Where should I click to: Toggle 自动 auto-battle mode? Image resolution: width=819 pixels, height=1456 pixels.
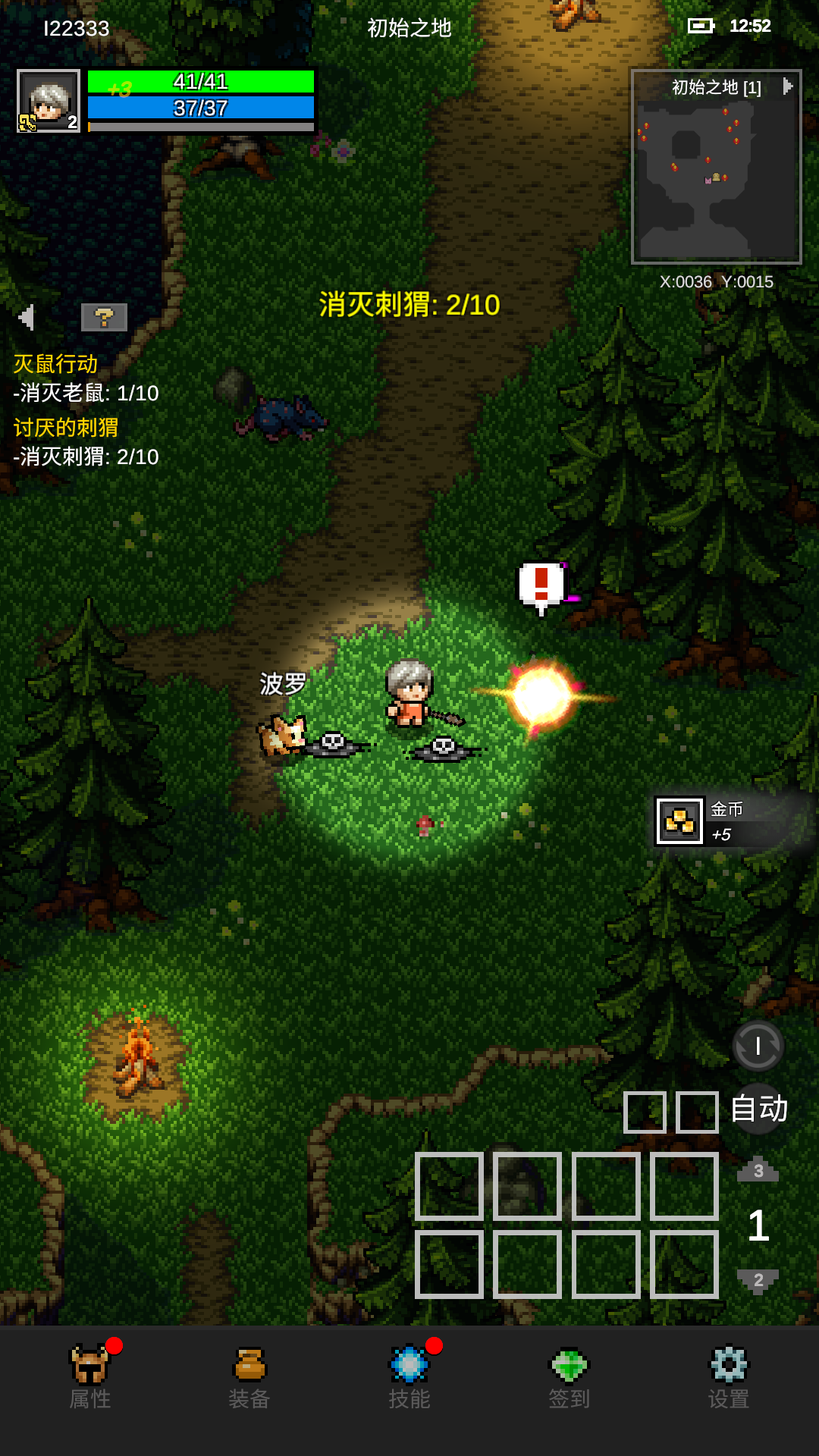[x=758, y=1109]
